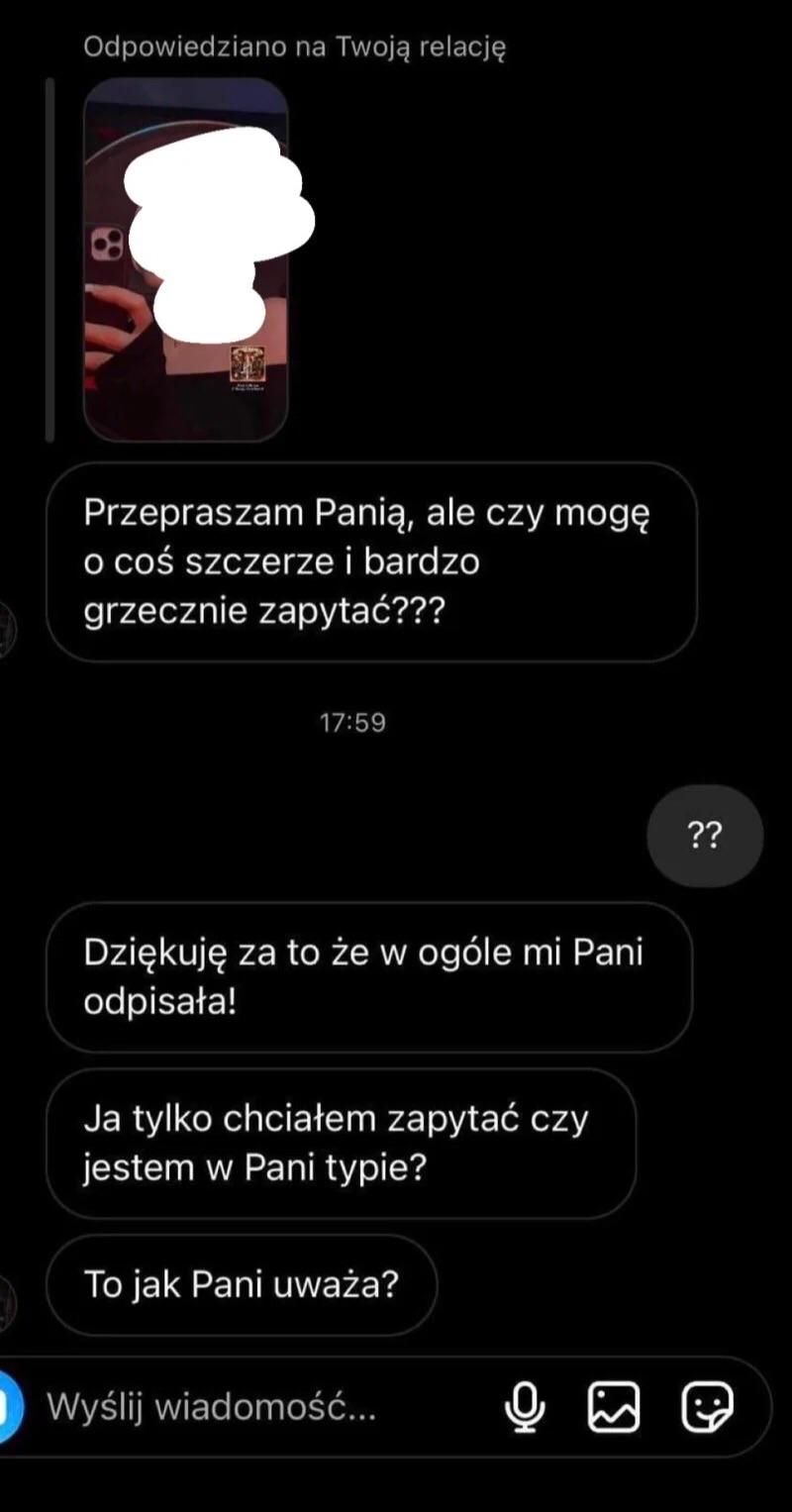The image size is (792, 1512).
Task: Open the sticker picker
Action: [x=707, y=1406]
